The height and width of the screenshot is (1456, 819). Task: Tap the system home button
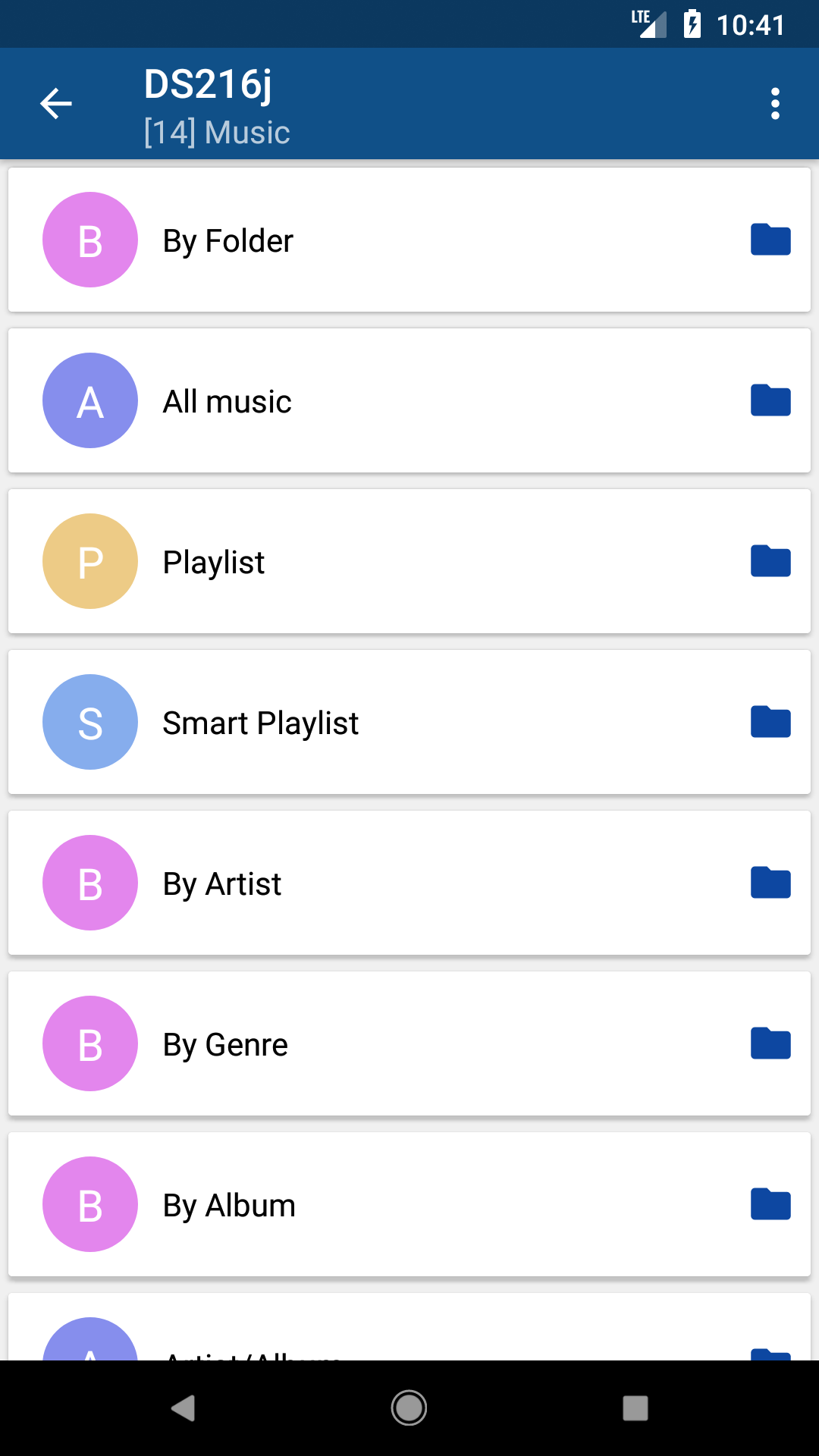pyautogui.click(x=409, y=1408)
